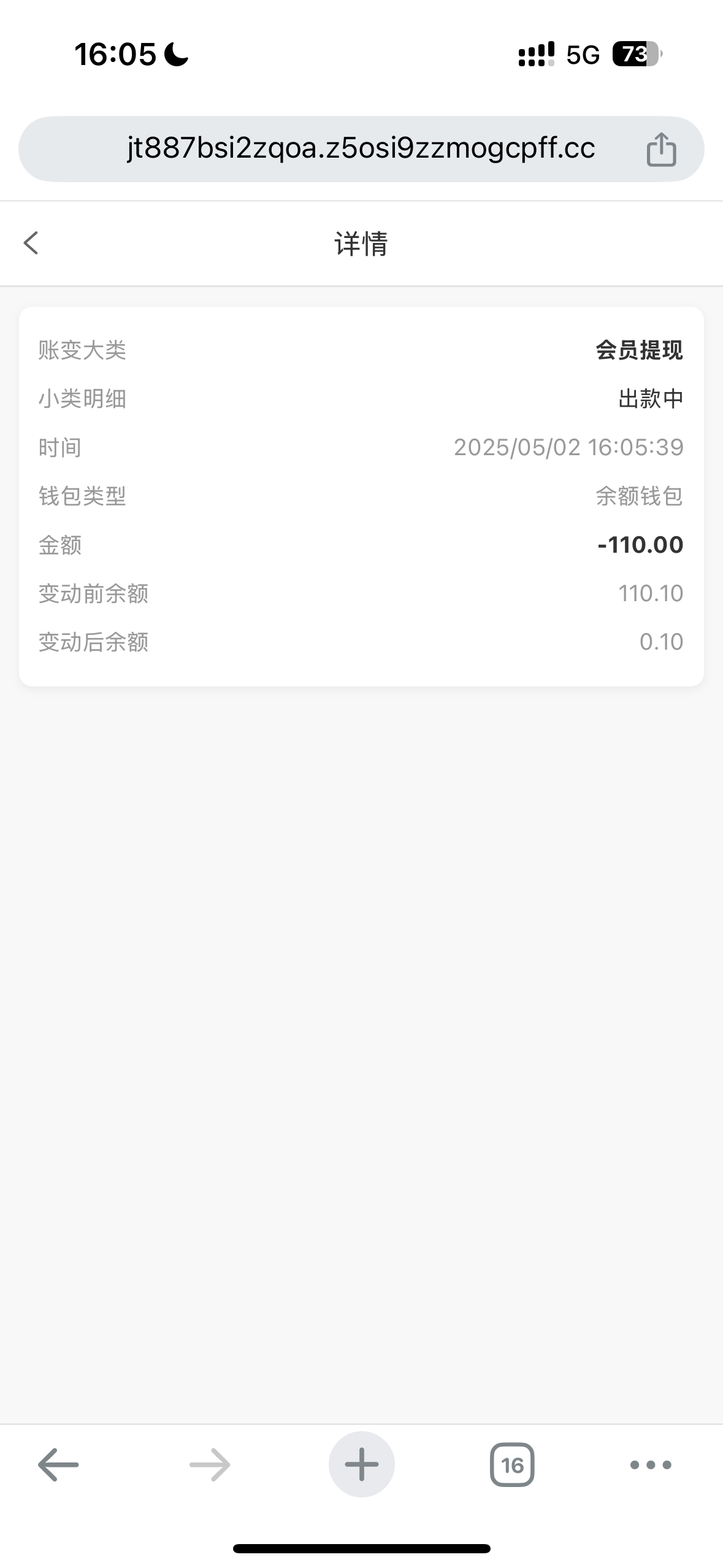The width and height of the screenshot is (723, 1568).
Task: Open a new browser tab
Action: click(x=361, y=1465)
